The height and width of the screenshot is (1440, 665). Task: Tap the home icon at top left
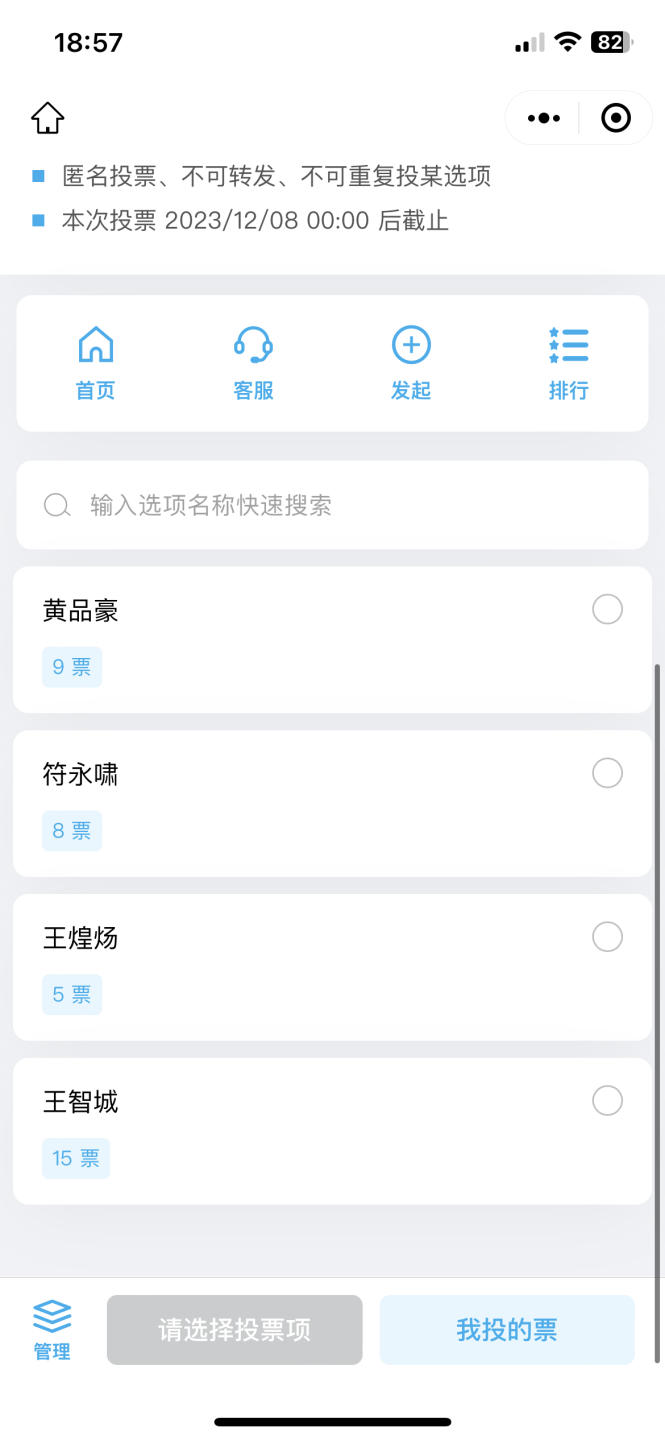click(x=47, y=118)
